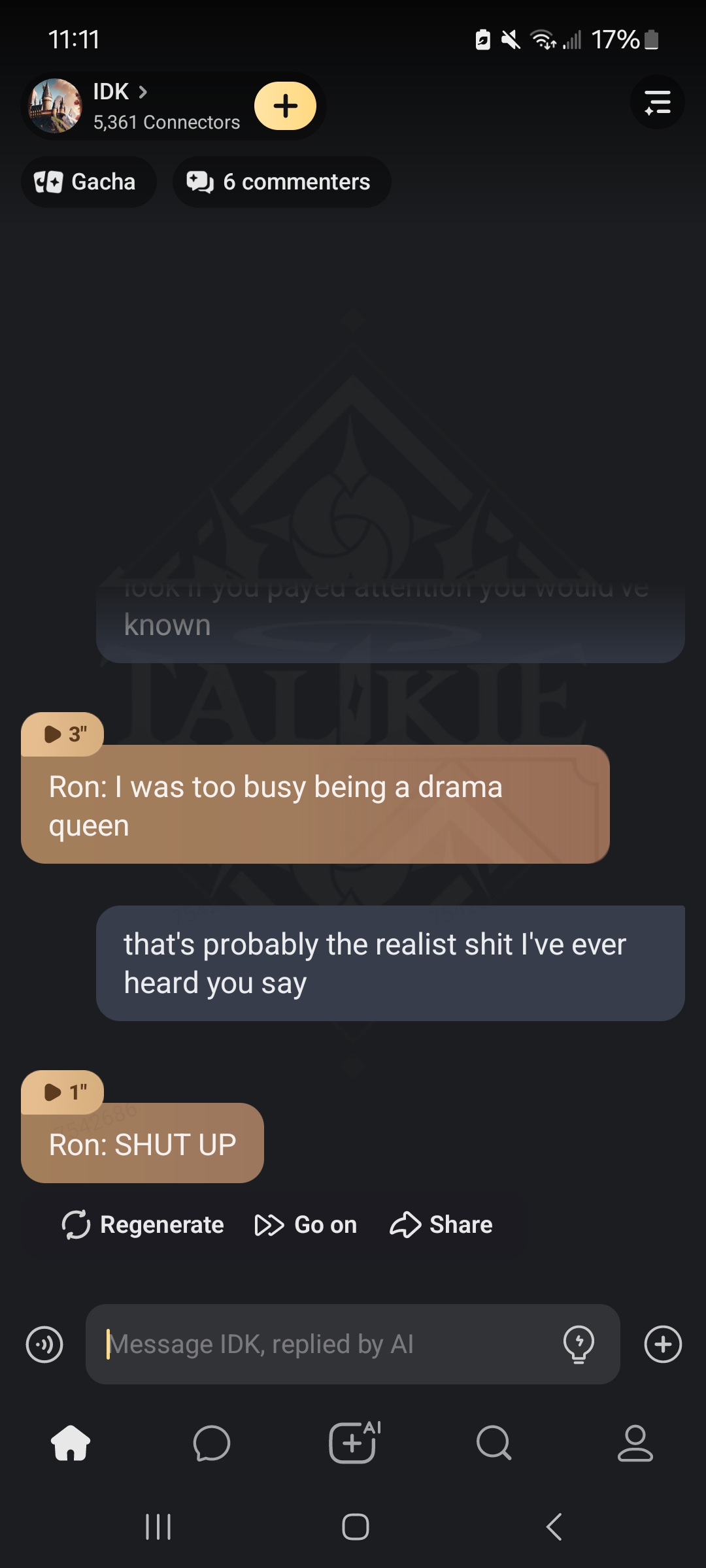Tap the voice input icon beside message box
The width and height of the screenshot is (706, 1568).
pyautogui.click(x=44, y=1345)
